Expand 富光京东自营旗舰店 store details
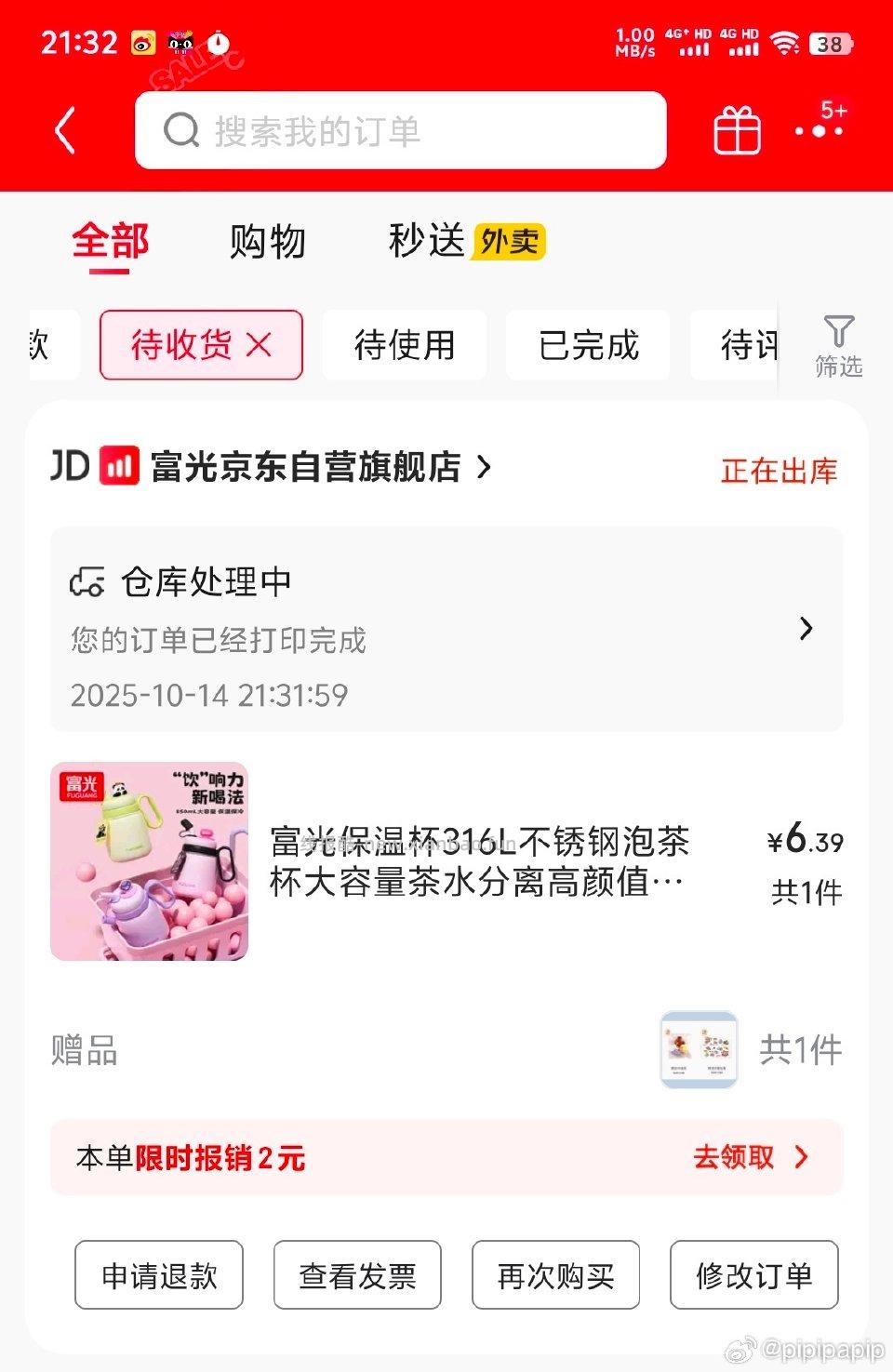Screen dimensions: 893x1372 point(484,468)
